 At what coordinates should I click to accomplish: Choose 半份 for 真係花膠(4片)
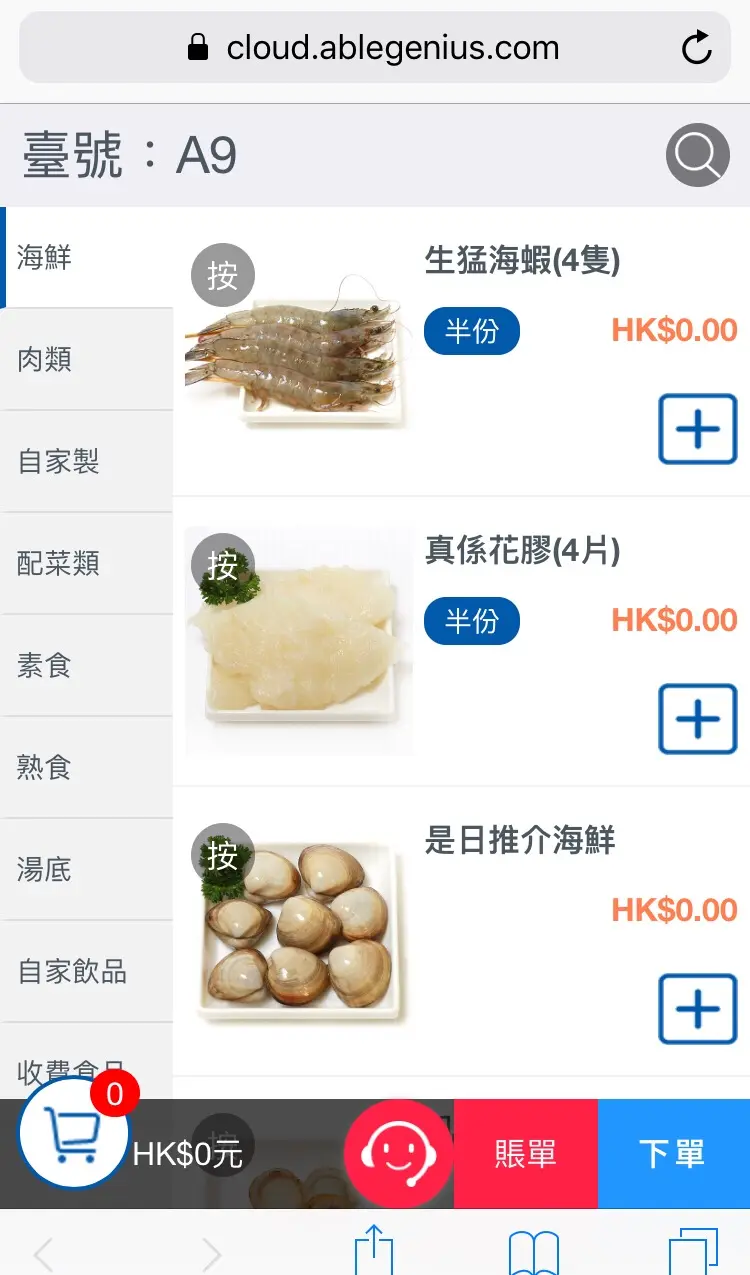coord(471,621)
